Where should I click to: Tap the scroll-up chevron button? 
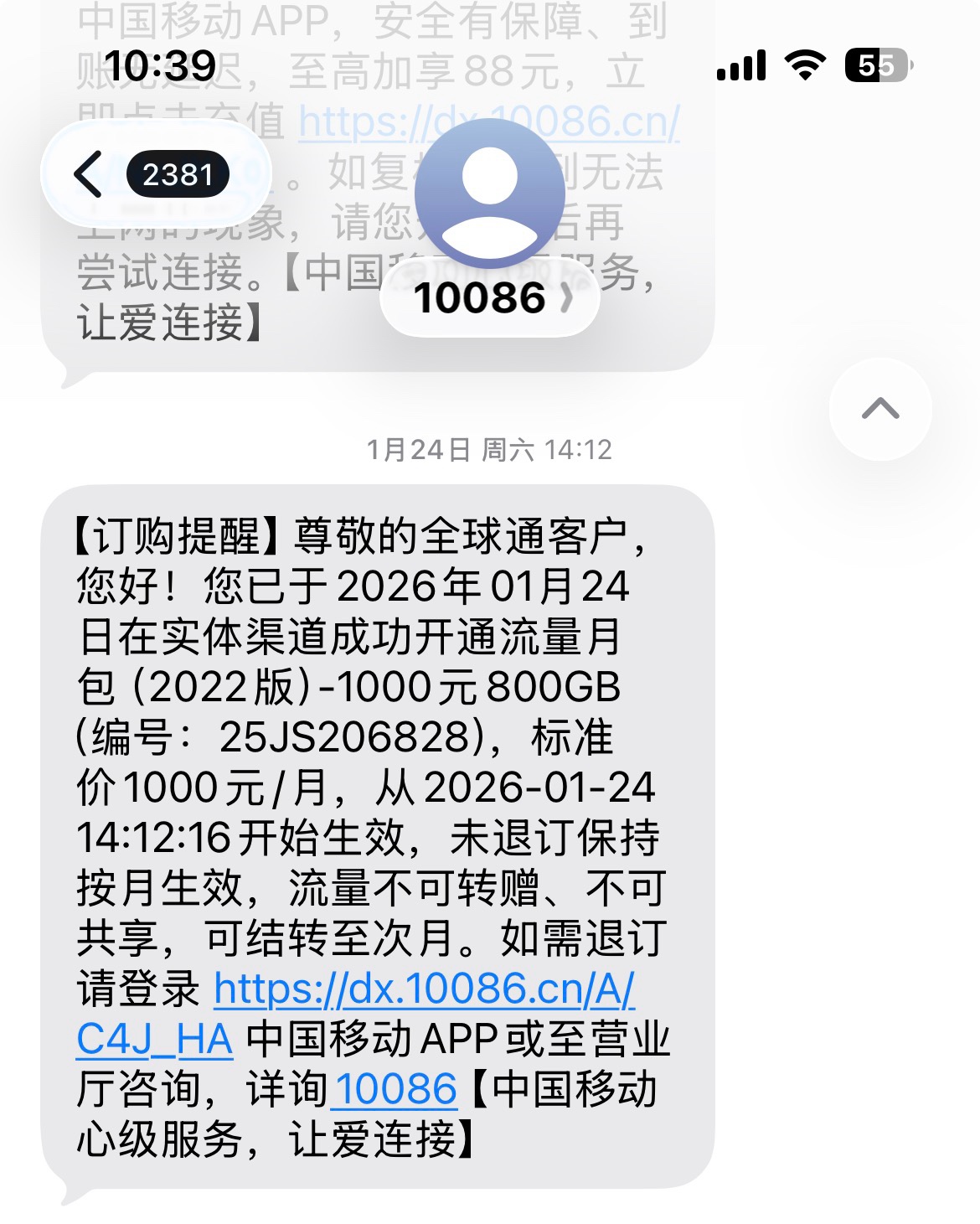879,409
